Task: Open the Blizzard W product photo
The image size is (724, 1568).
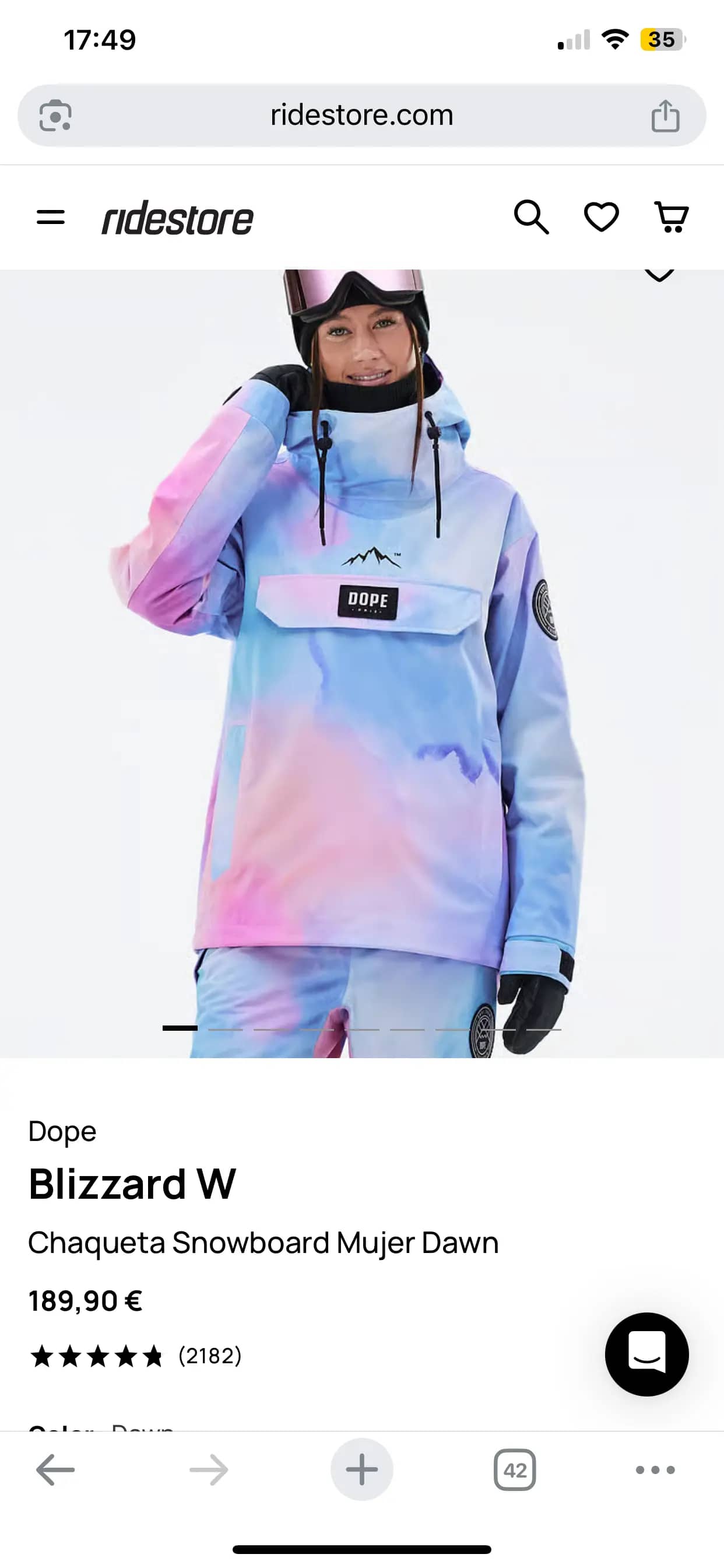Action: [361, 670]
